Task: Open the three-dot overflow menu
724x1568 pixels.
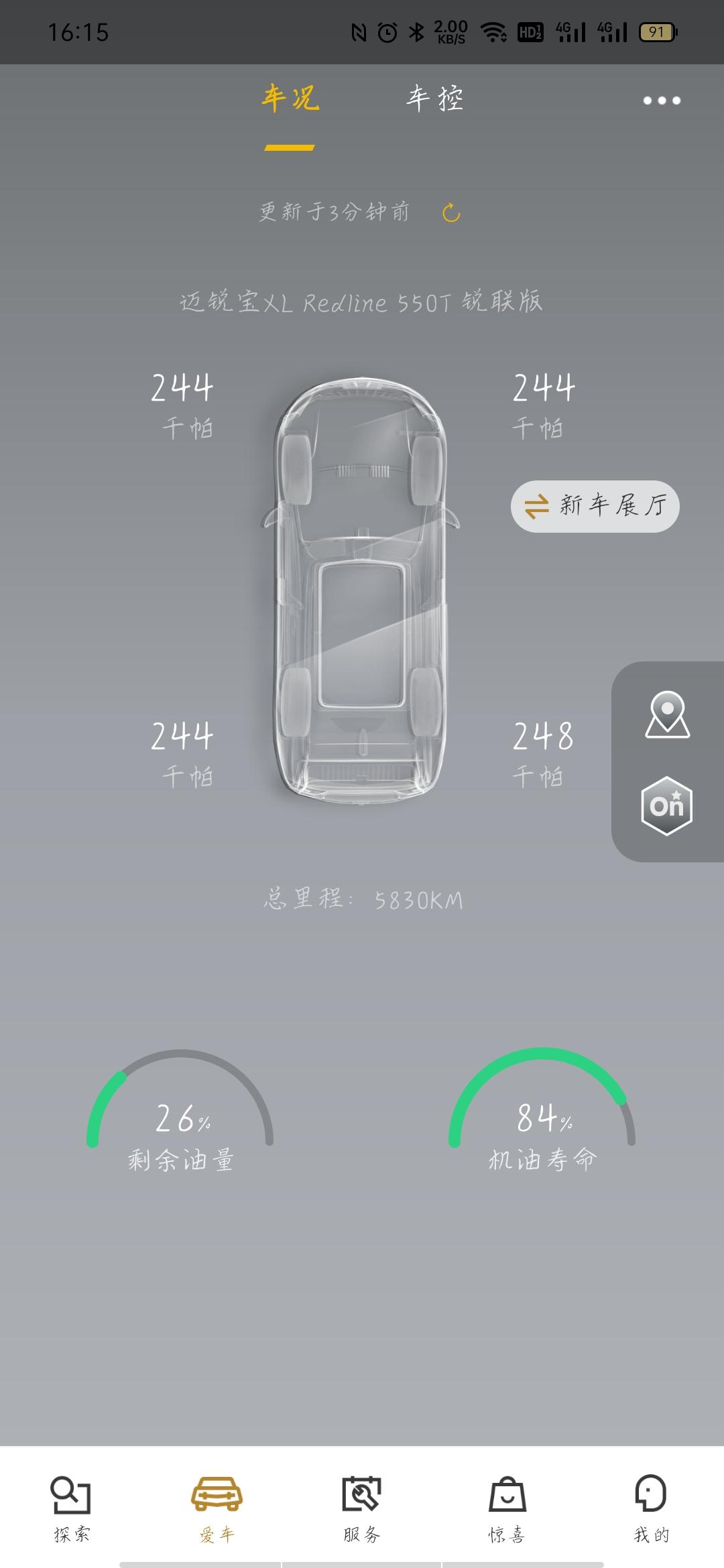Action: pyautogui.click(x=662, y=101)
